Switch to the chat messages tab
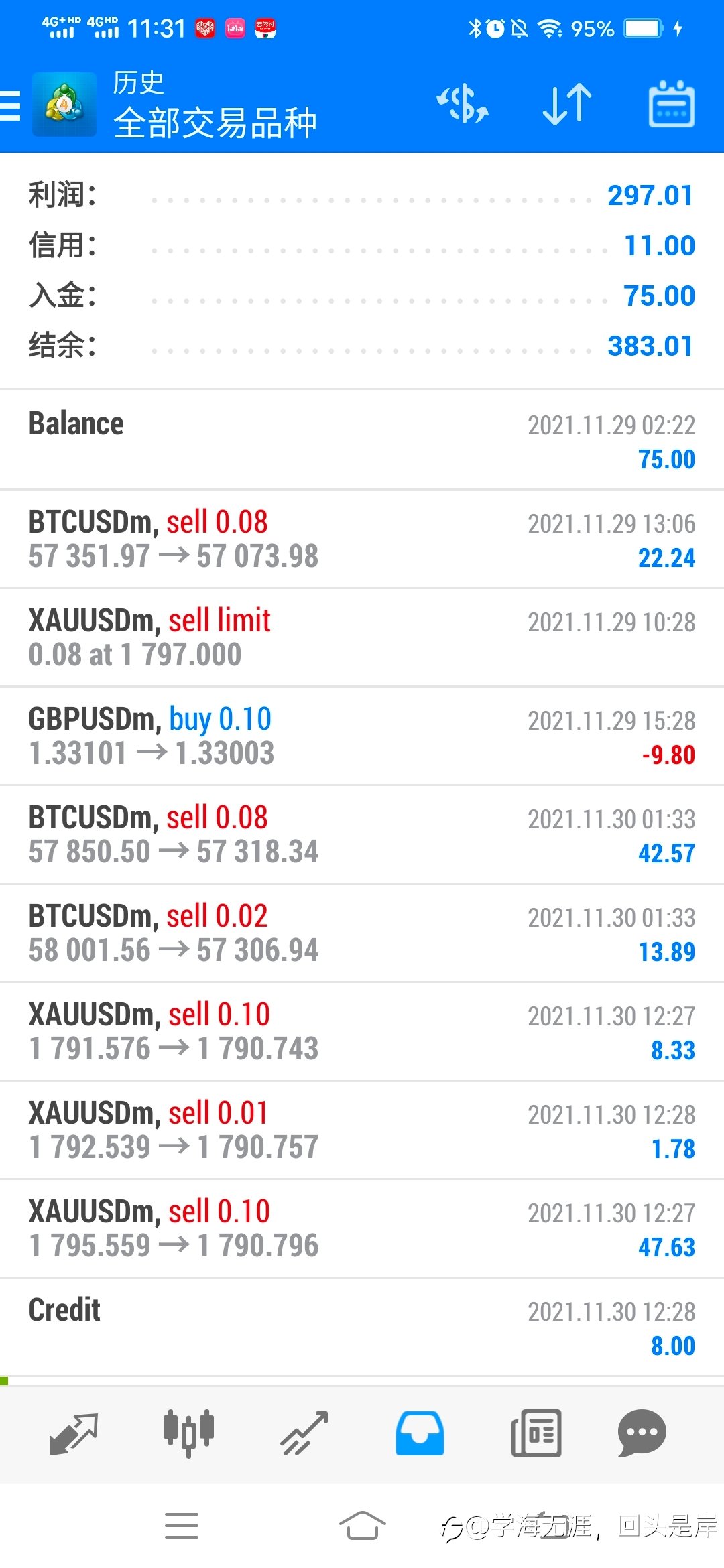Image resolution: width=724 pixels, height=1568 pixels. pos(642,1433)
